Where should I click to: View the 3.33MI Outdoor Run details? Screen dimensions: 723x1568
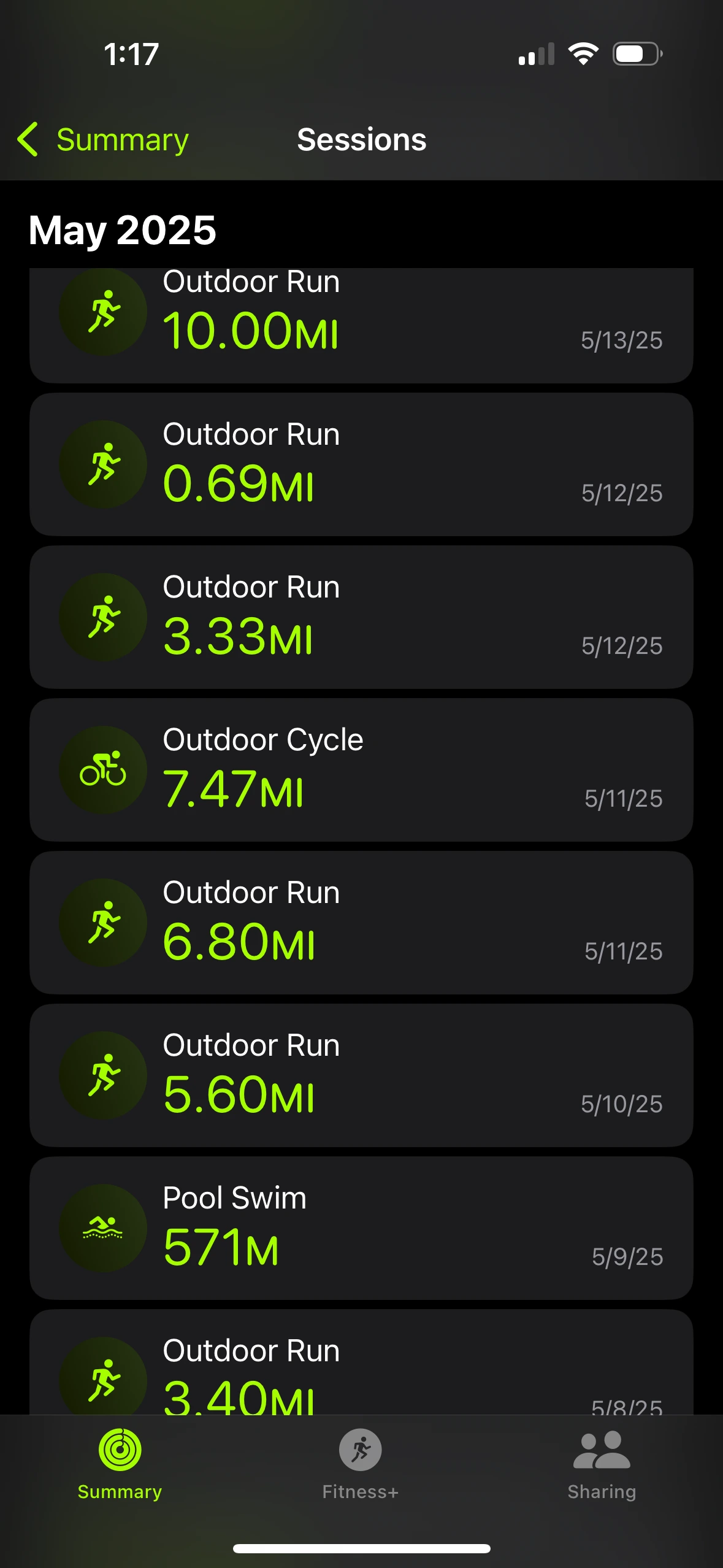[361, 617]
